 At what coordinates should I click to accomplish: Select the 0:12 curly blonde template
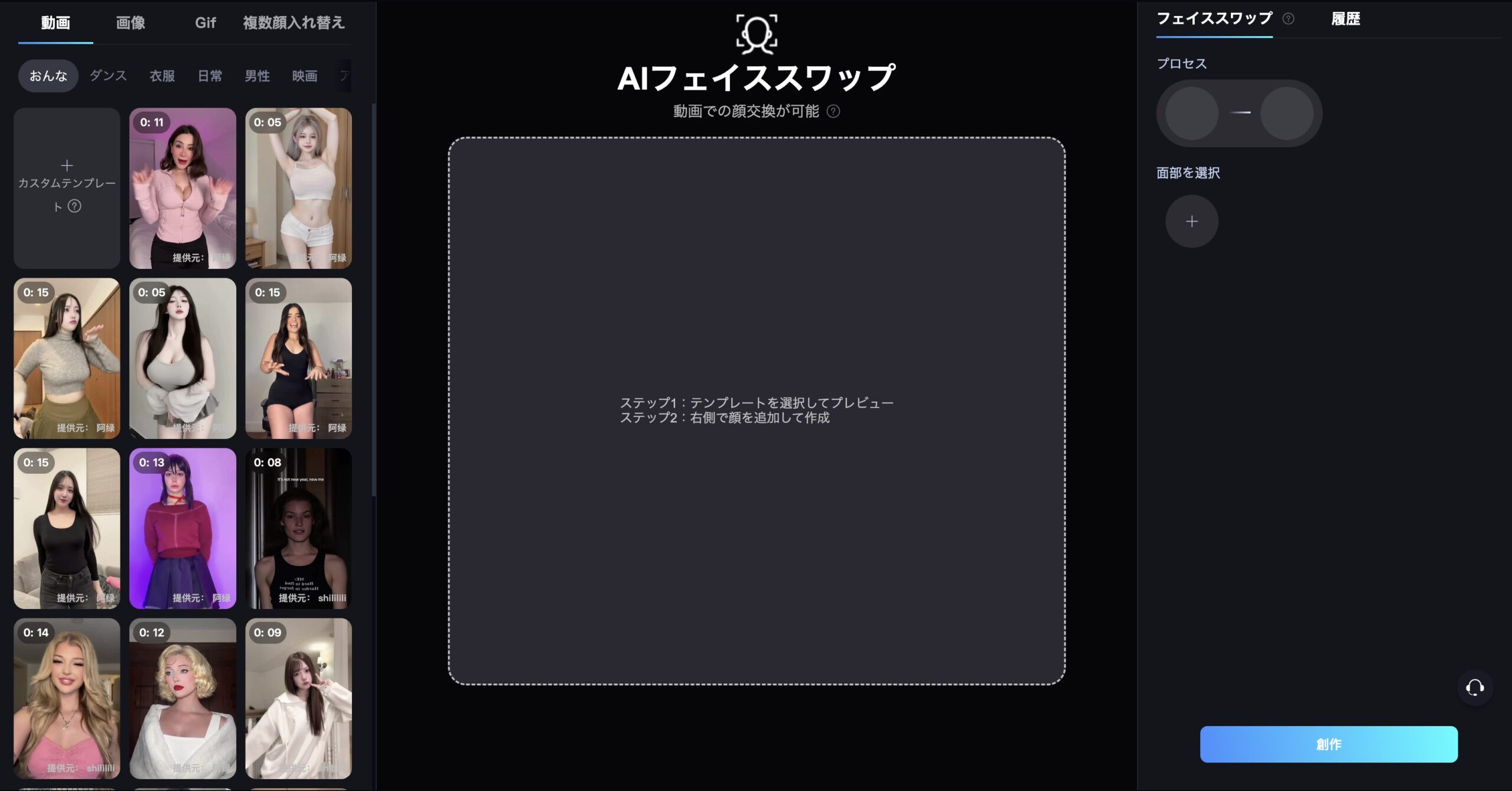tap(183, 698)
